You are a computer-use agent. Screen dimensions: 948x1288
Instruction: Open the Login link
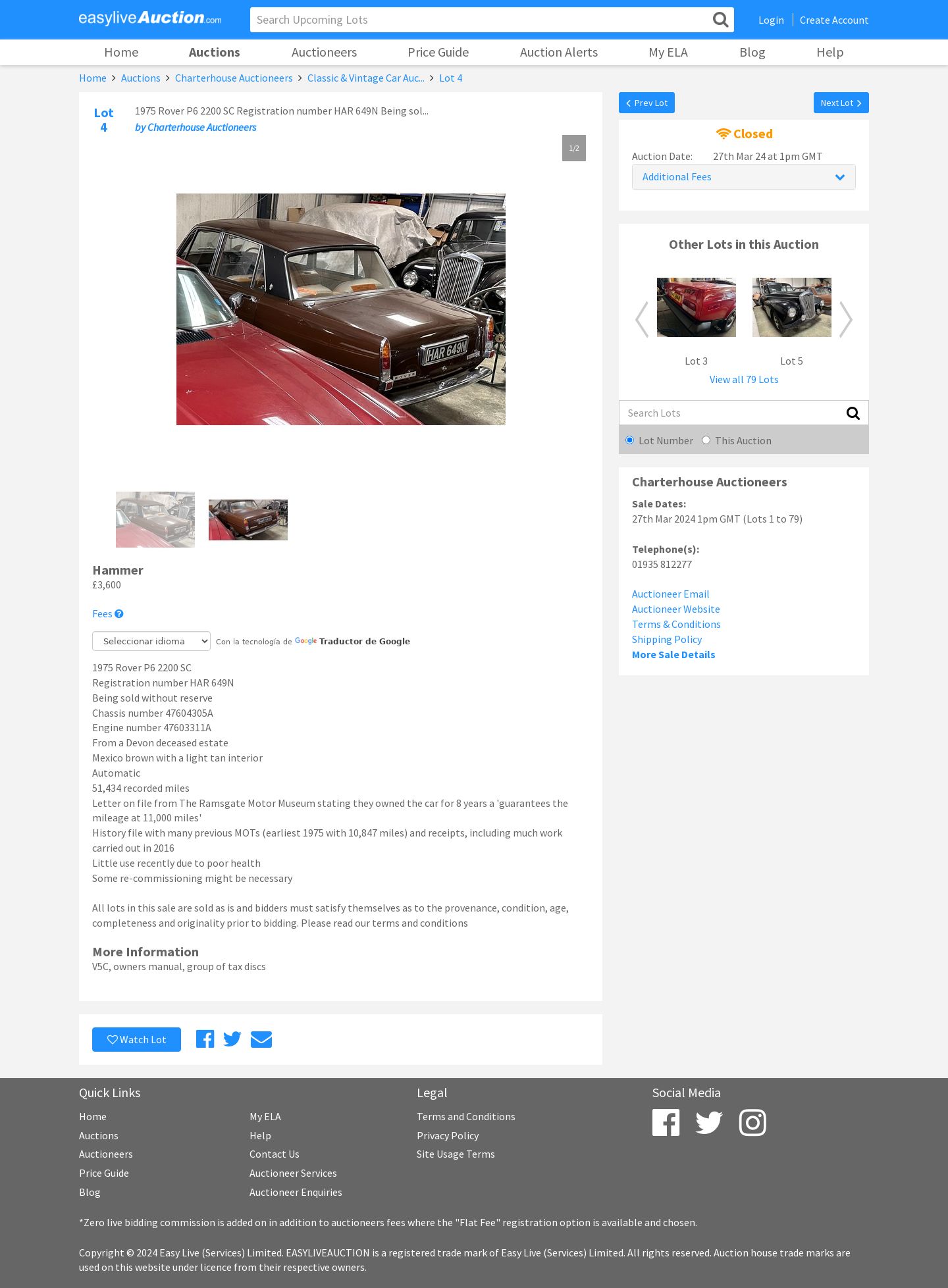(770, 20)
